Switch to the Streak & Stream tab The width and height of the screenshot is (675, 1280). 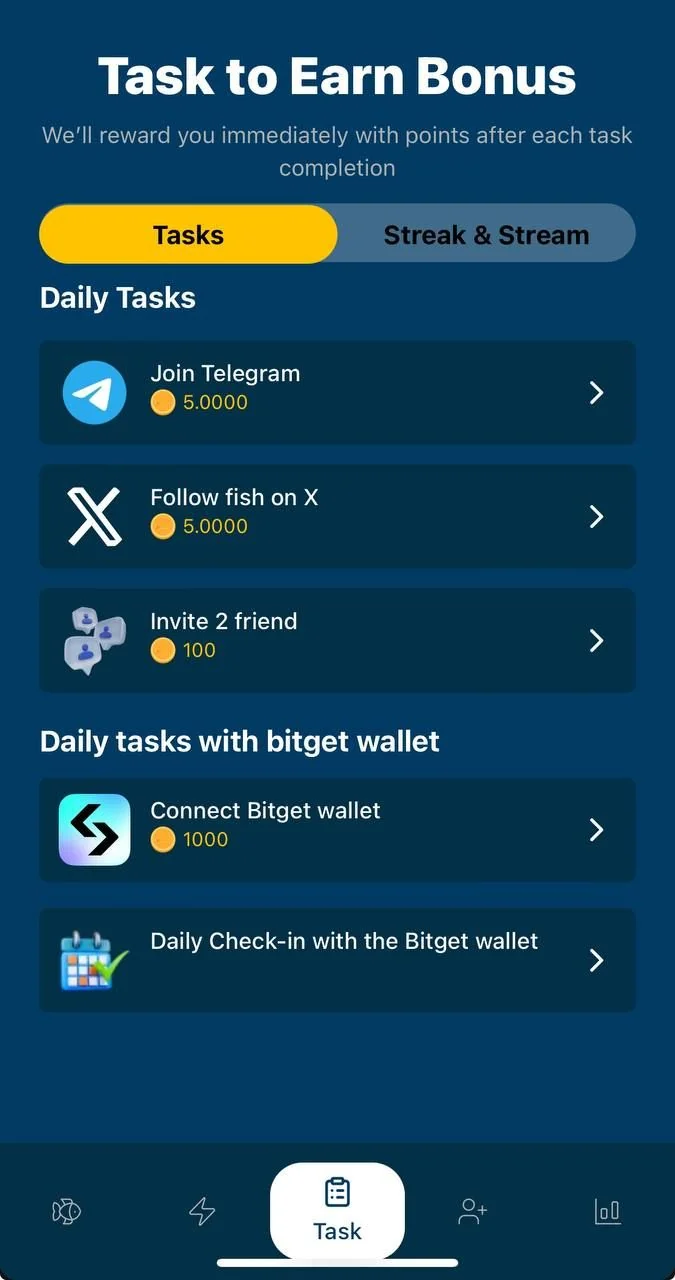click(486, 235)
